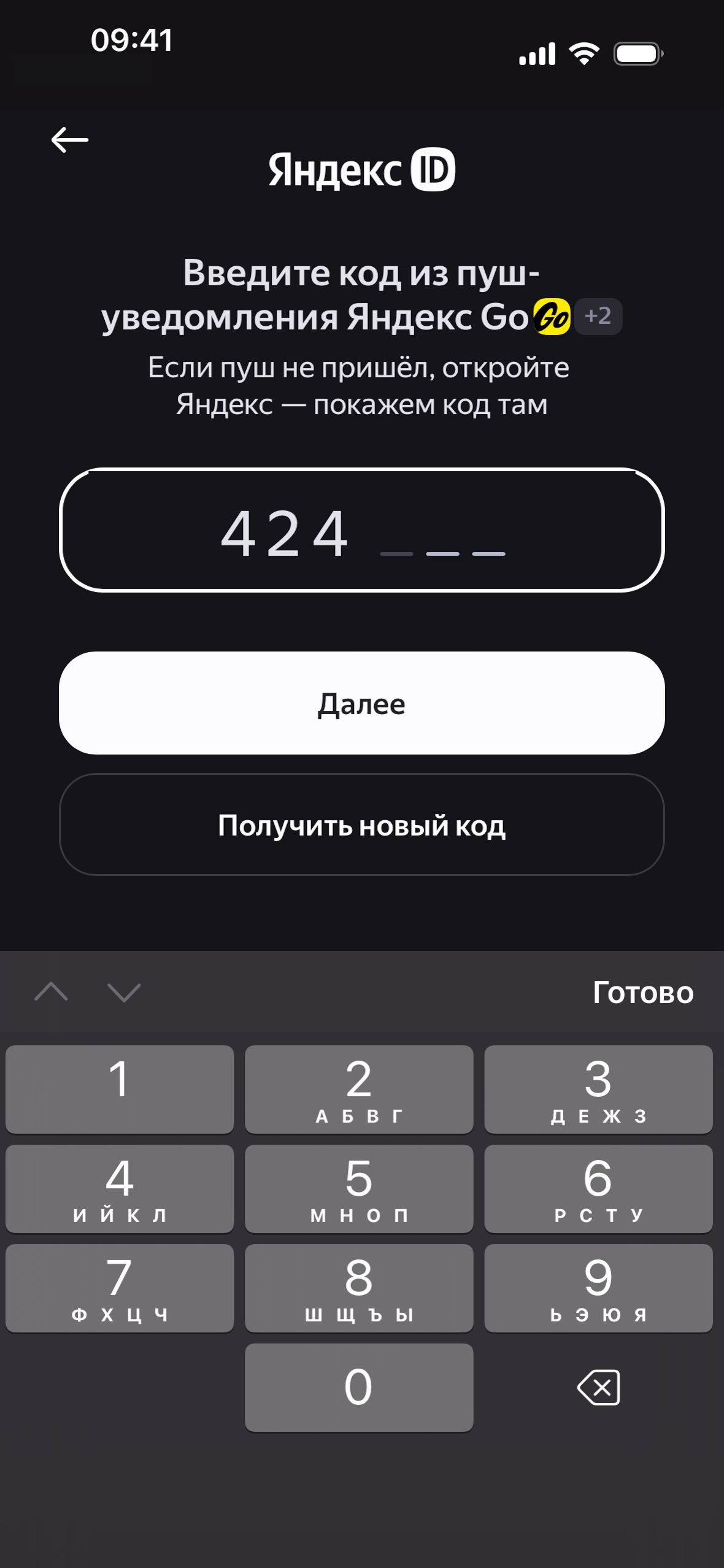
Task: Tap the push code input field
Action: 362,530
